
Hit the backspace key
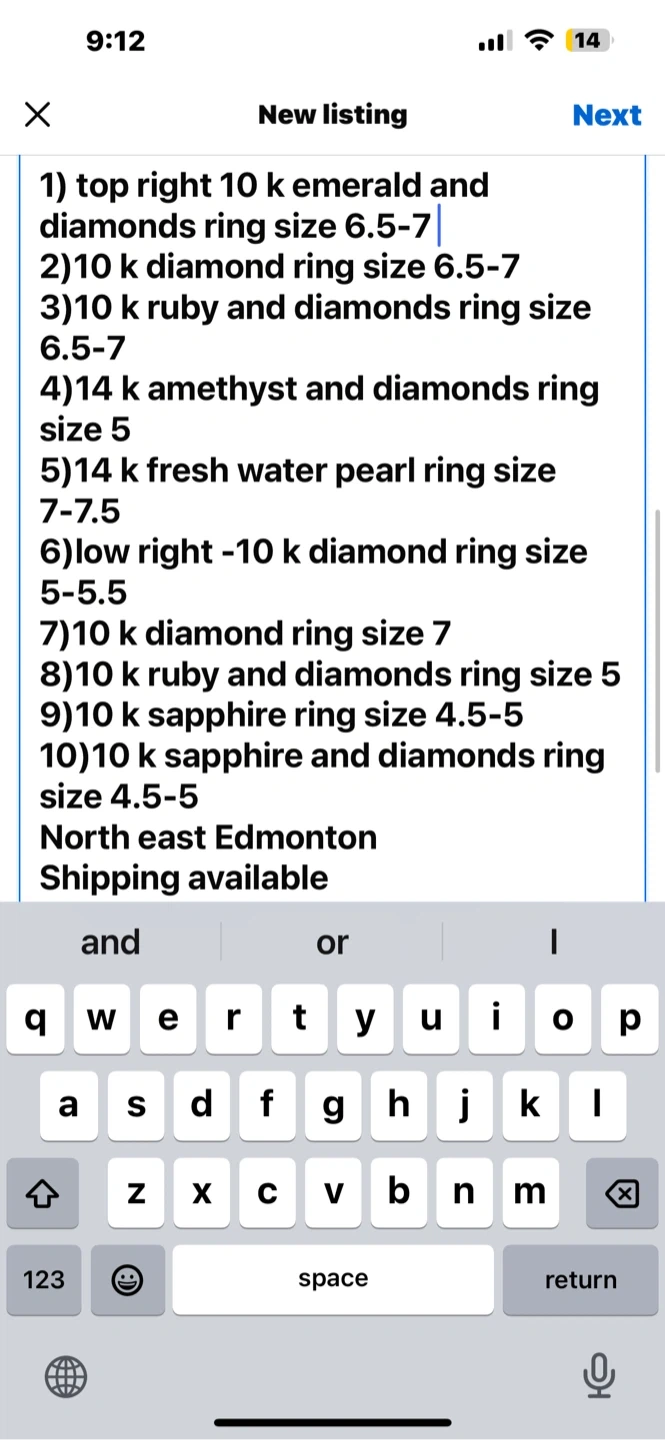[x=621, y=1192]
